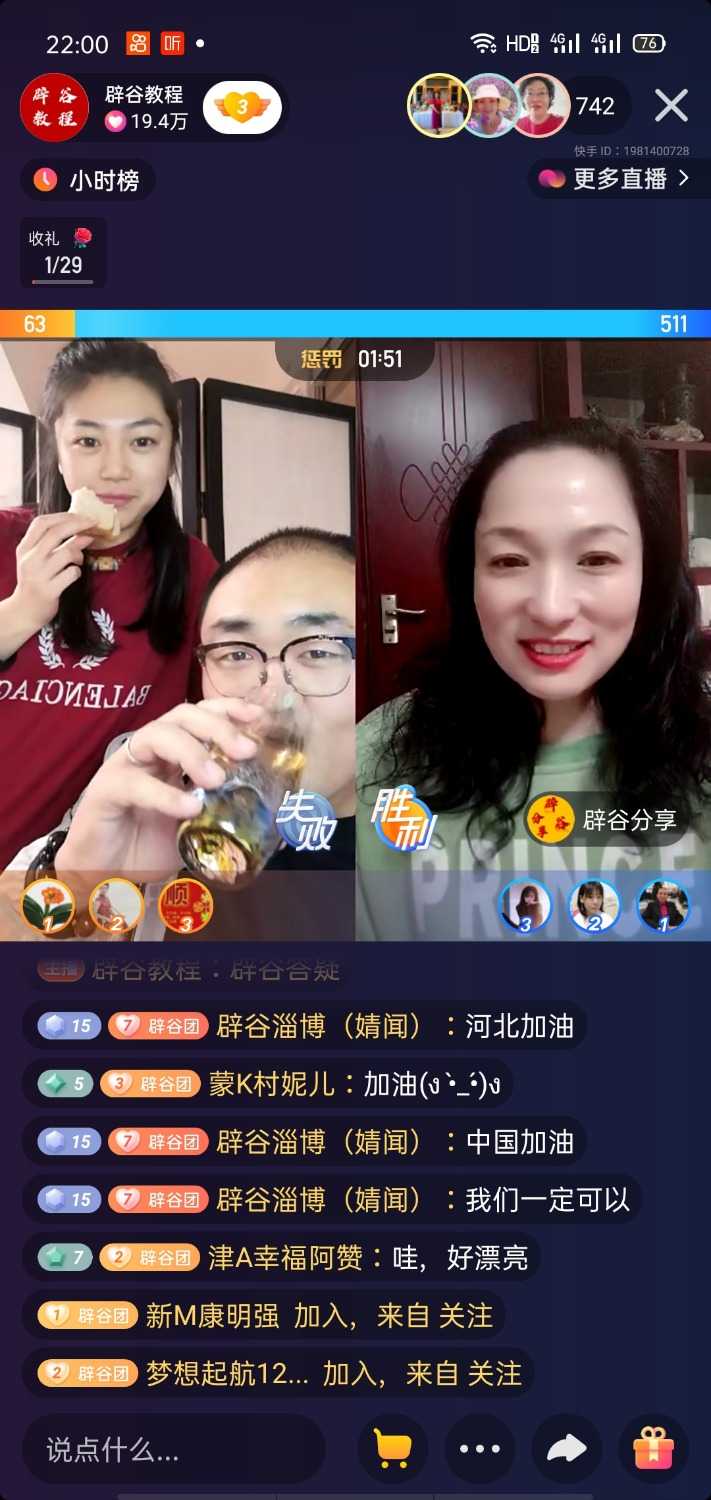
Task: Close the live stream with X
Action: 671,106
